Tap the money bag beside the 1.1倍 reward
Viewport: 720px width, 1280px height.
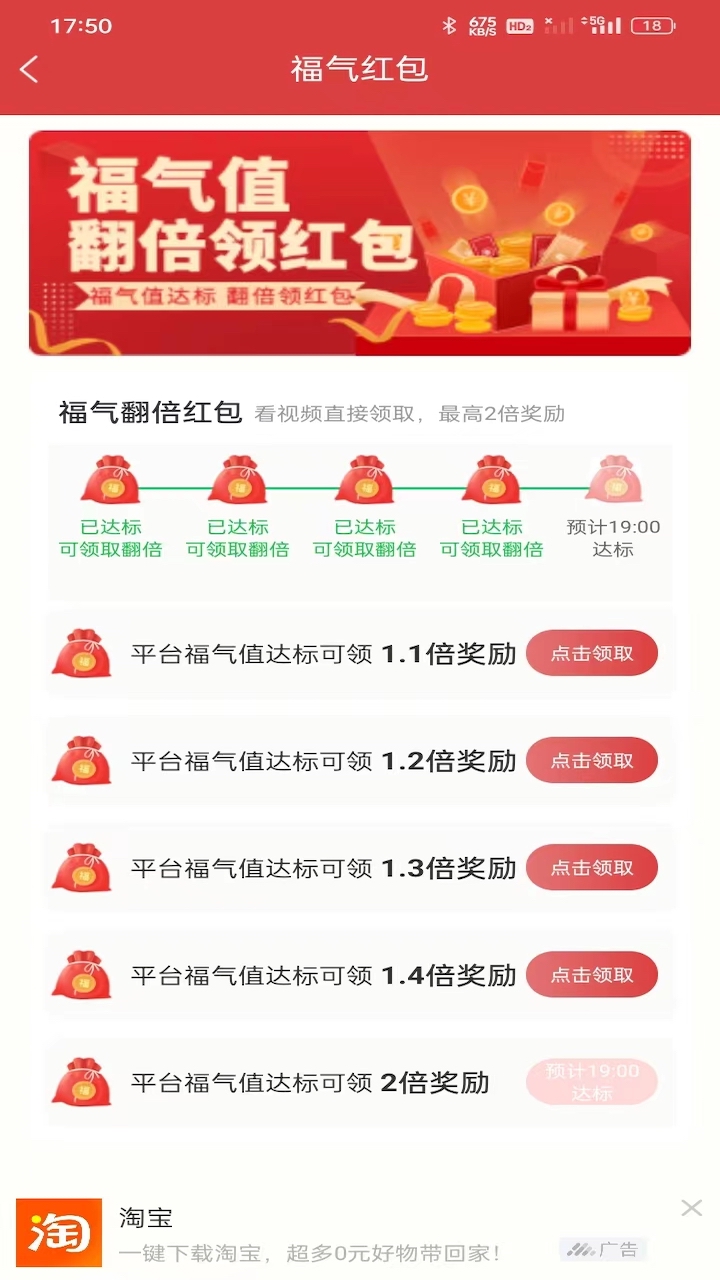[82, 654]
